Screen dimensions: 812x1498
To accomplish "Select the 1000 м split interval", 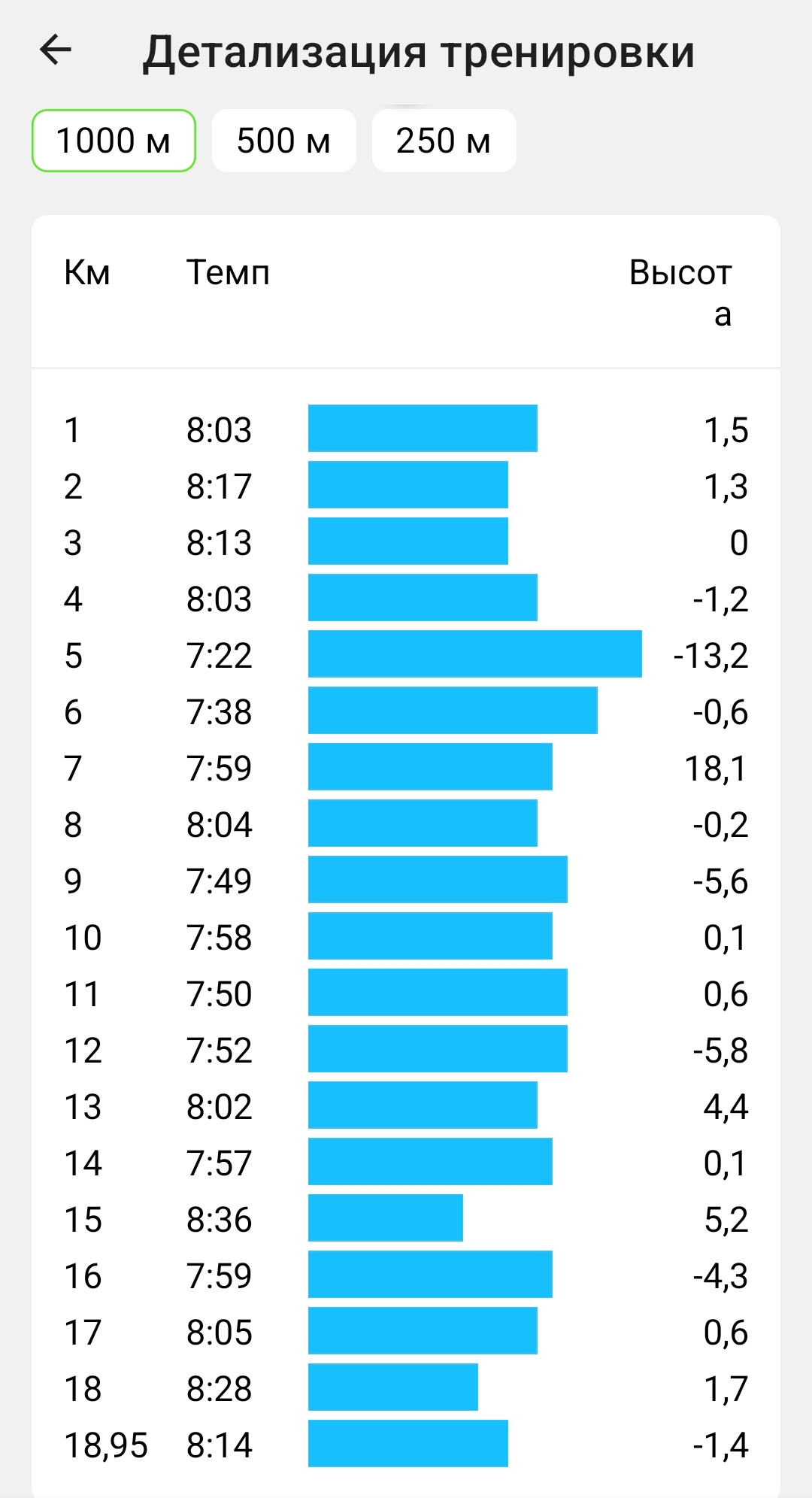I will 114,141.
